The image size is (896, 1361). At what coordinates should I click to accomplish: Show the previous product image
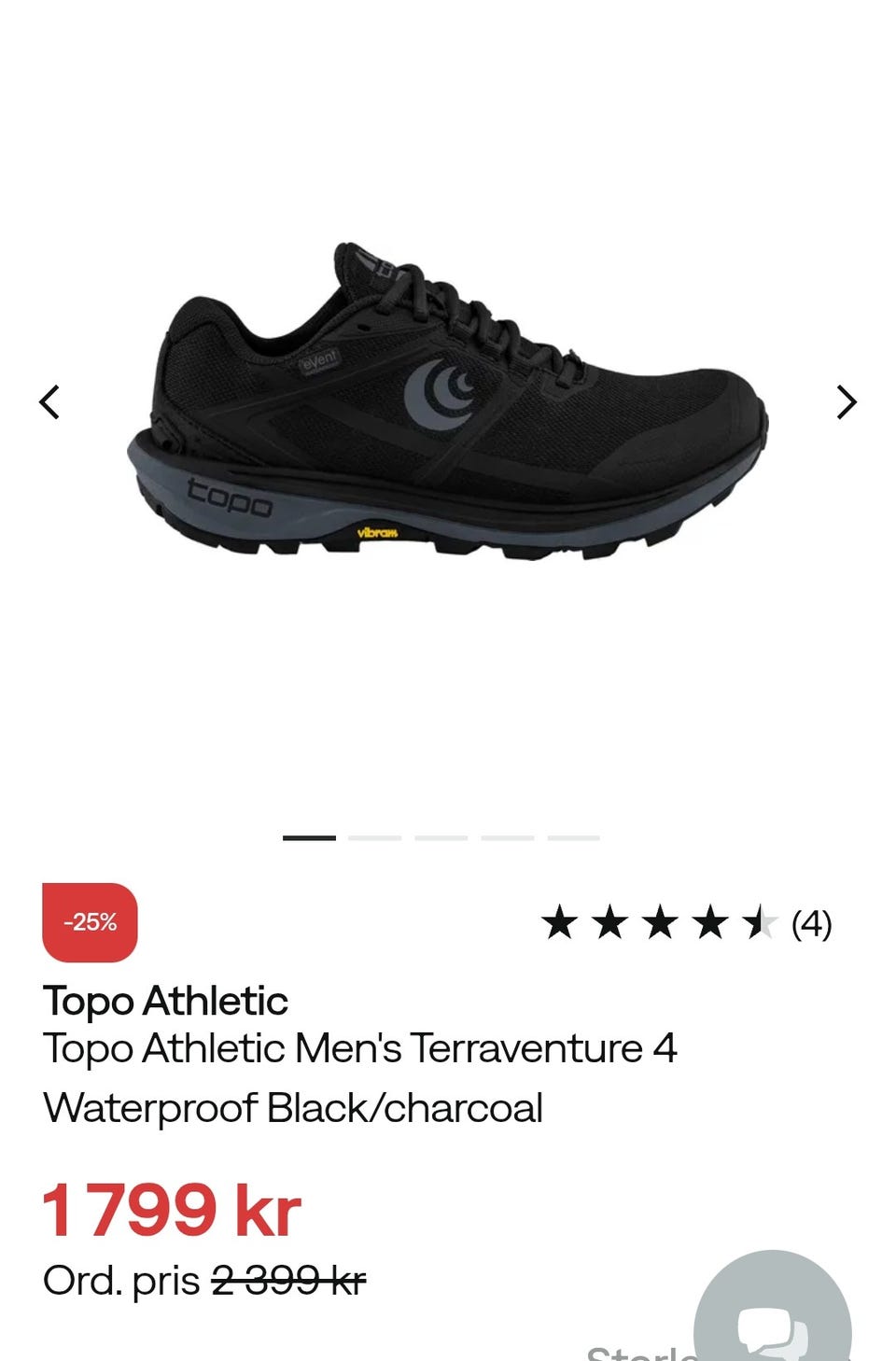[x=49, y=402]
